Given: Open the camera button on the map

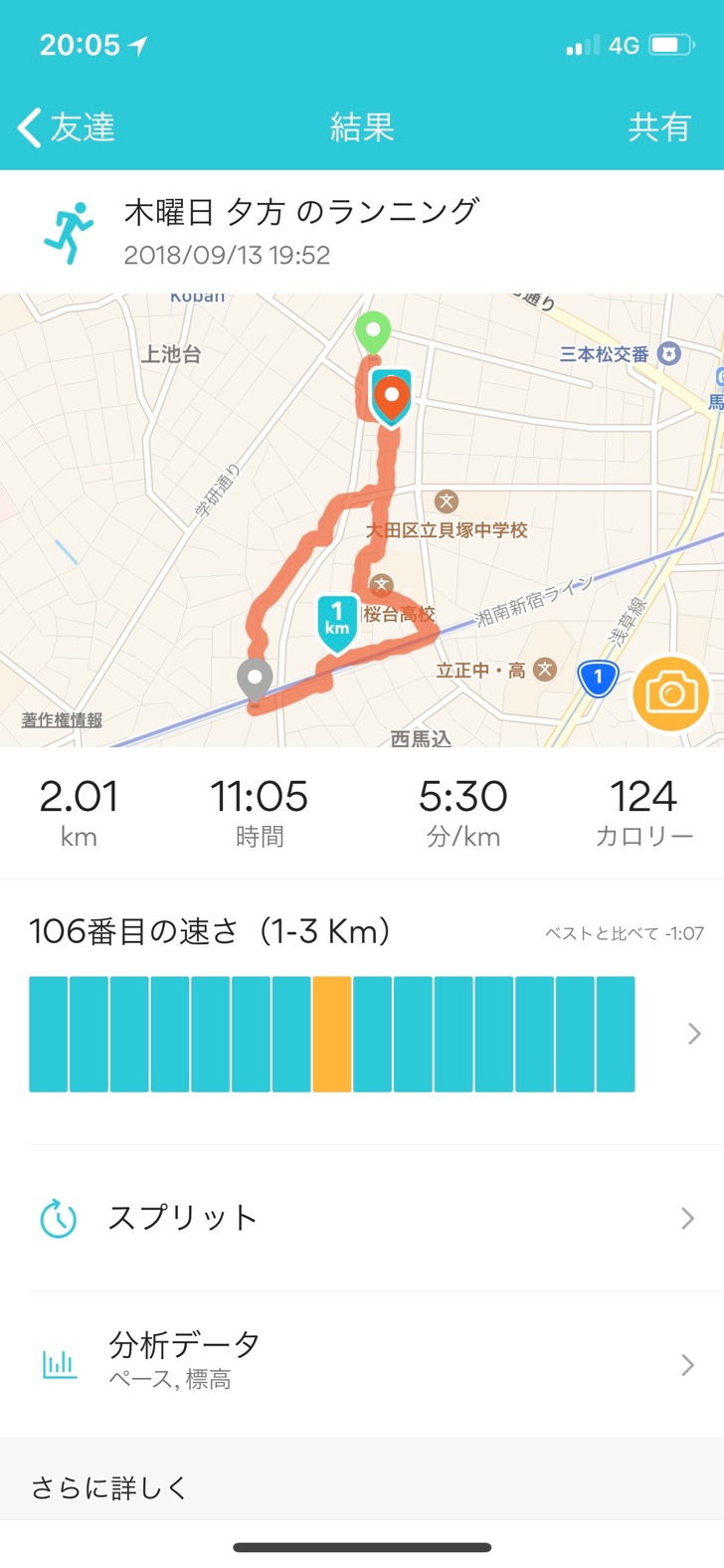Looking at the screenshot, I should (x=670, y=693).
